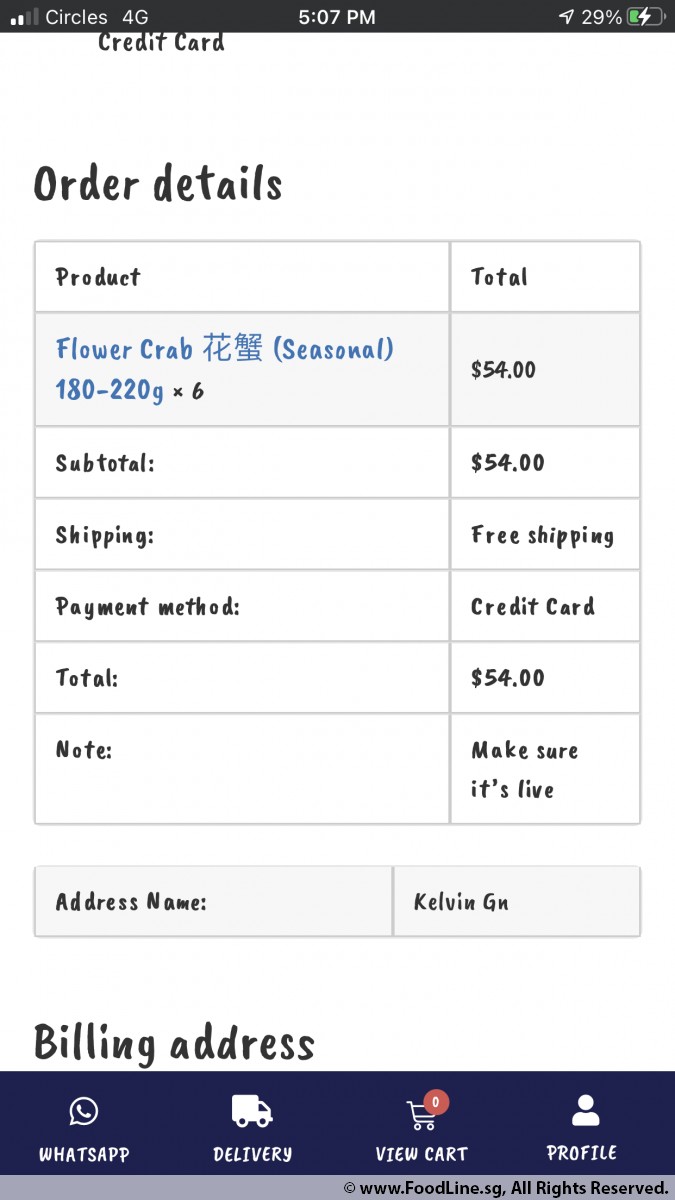
Task: View the shopping cart
Action: coord(421,1129)
